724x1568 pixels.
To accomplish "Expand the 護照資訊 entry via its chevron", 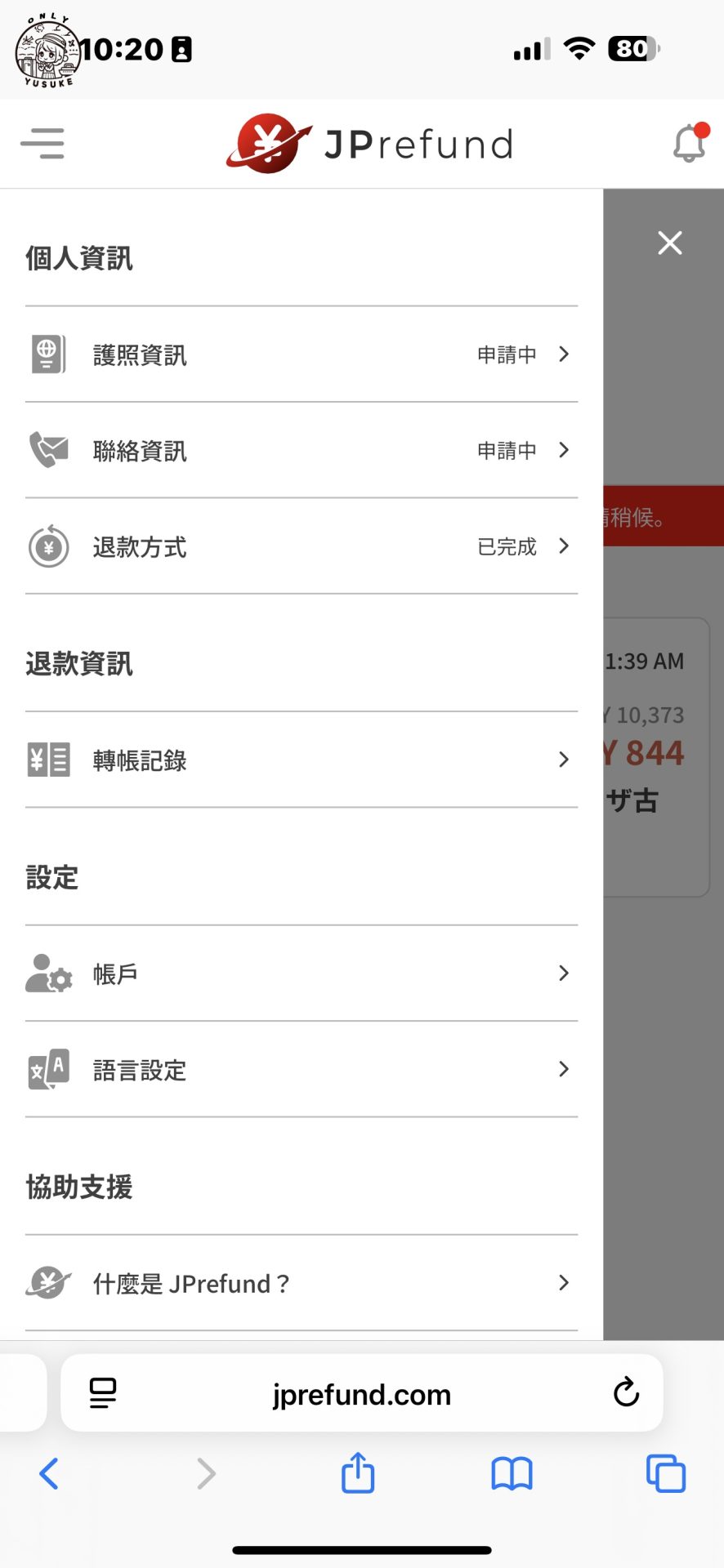I will pyautogui.click(x=564, y=354).
